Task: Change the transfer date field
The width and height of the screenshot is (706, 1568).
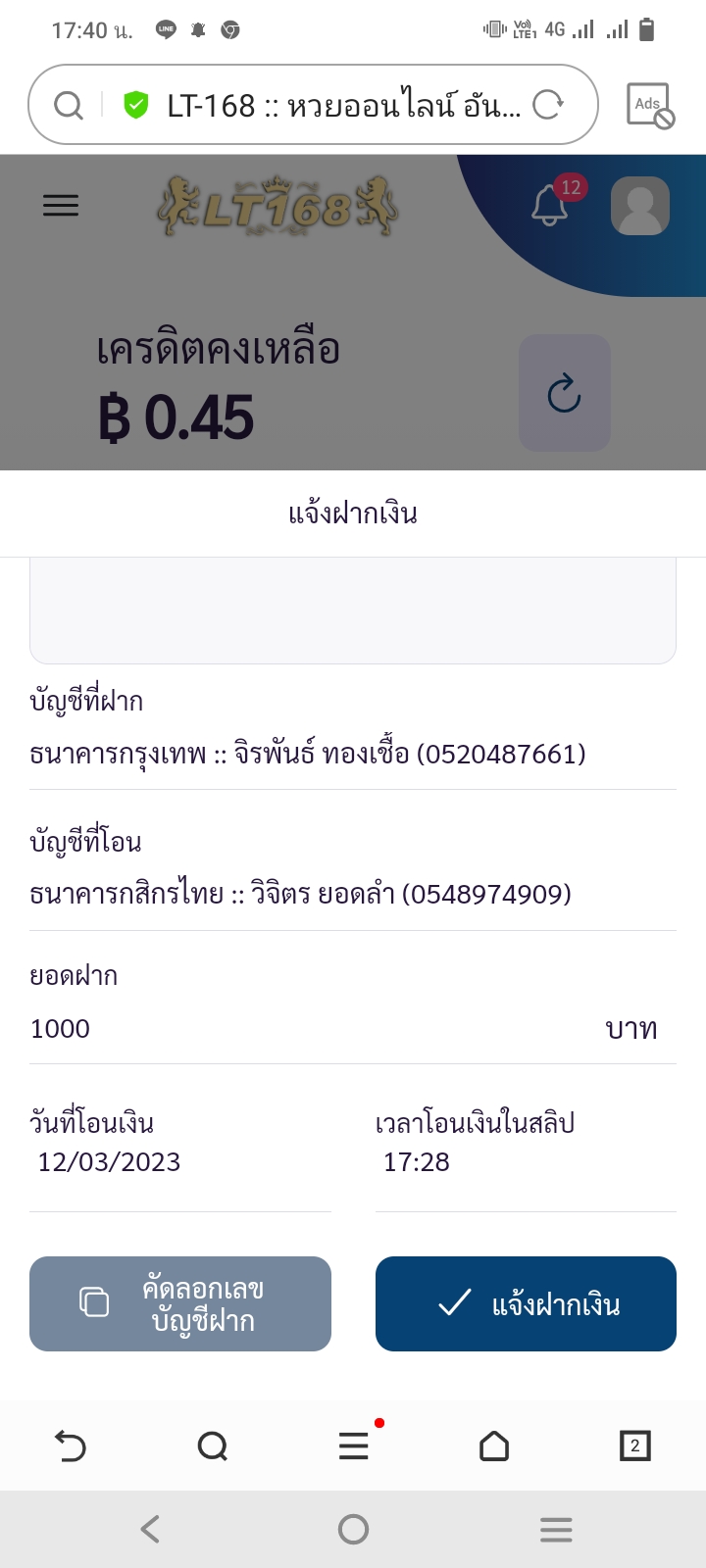Action: pos(179,1162)
